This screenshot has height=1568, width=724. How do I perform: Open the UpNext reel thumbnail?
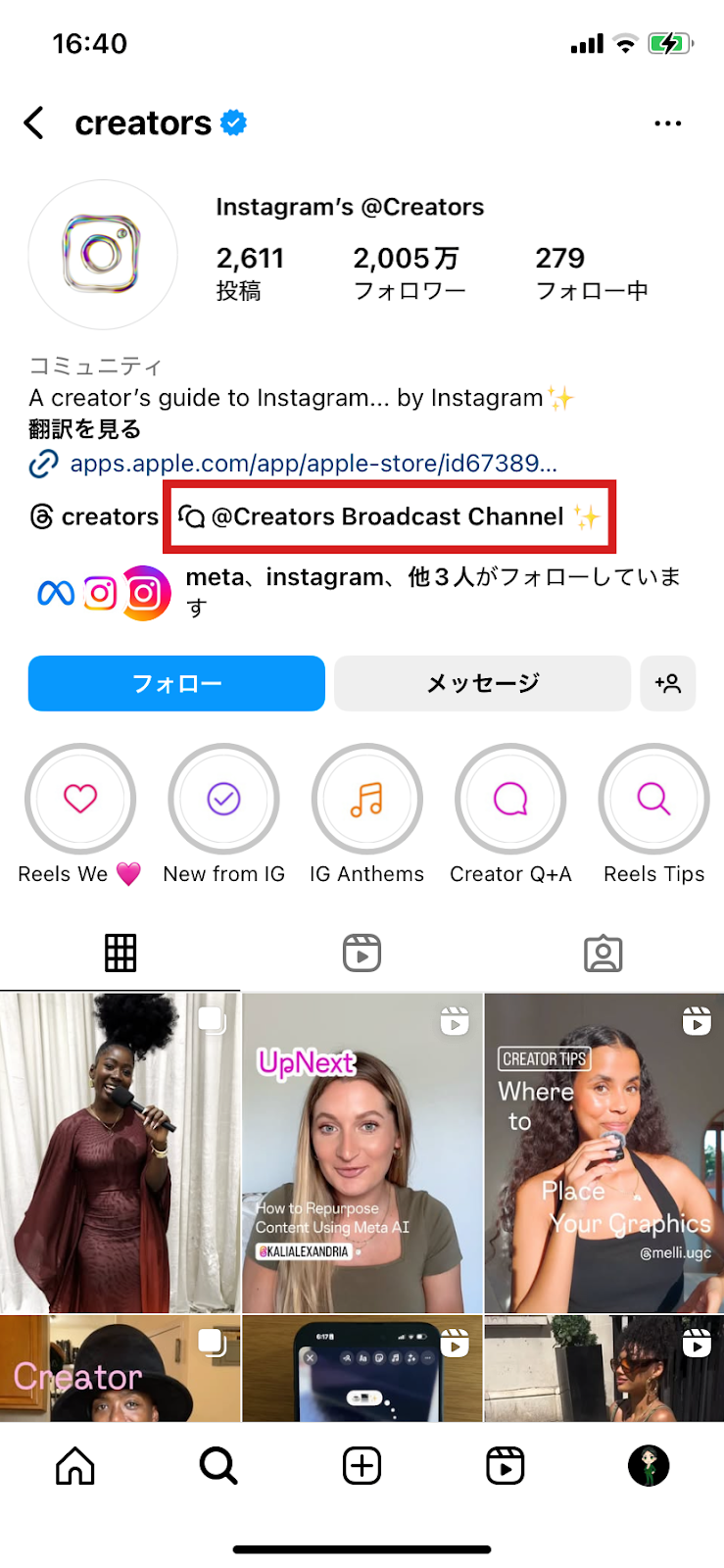tap(362, 1152)
